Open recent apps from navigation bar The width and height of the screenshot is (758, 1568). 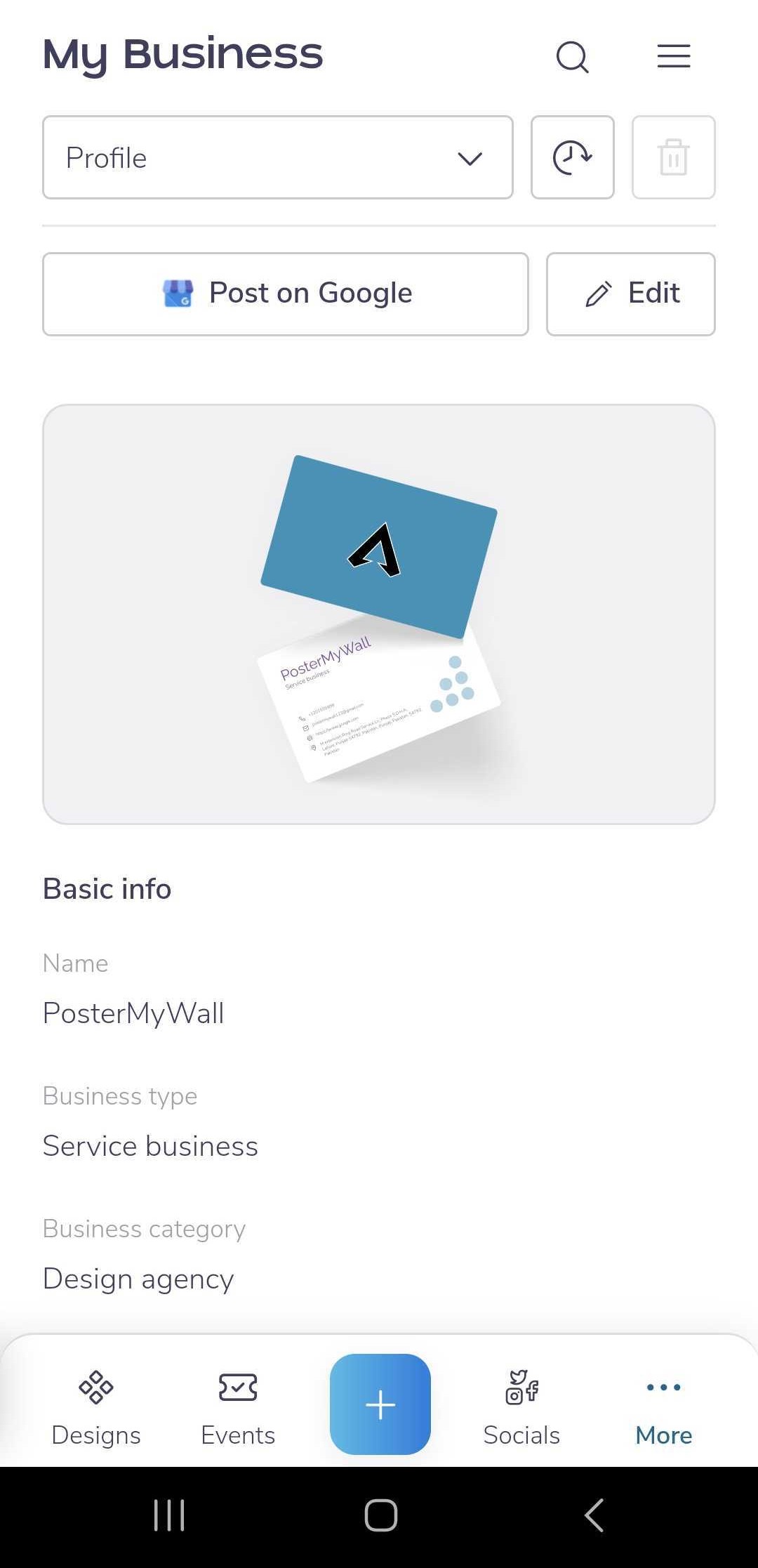coord(169,1515)
